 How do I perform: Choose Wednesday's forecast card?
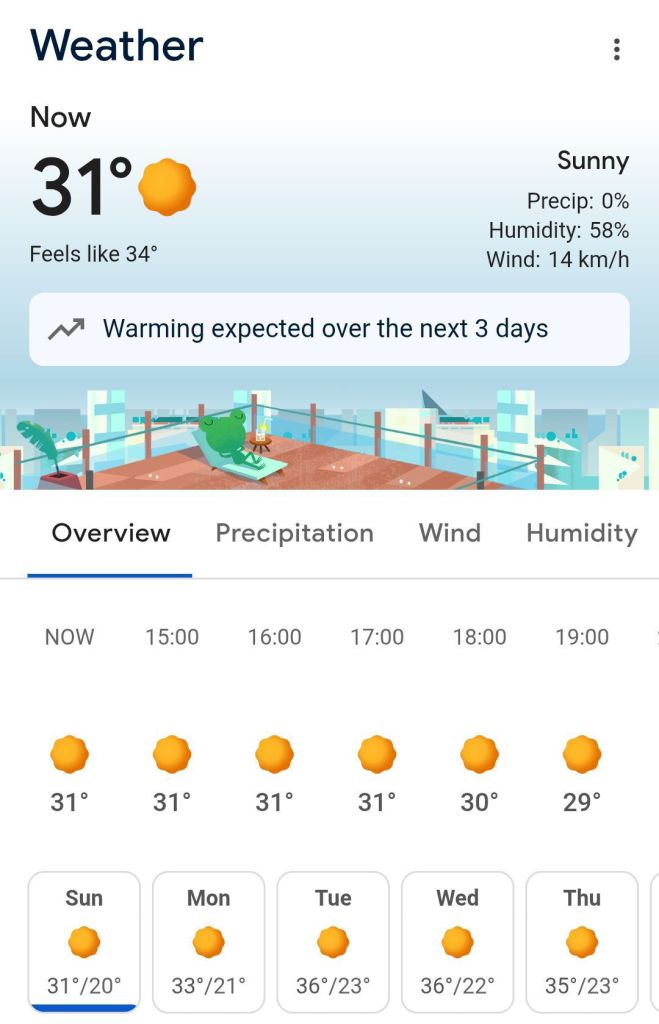pos(457,941)
